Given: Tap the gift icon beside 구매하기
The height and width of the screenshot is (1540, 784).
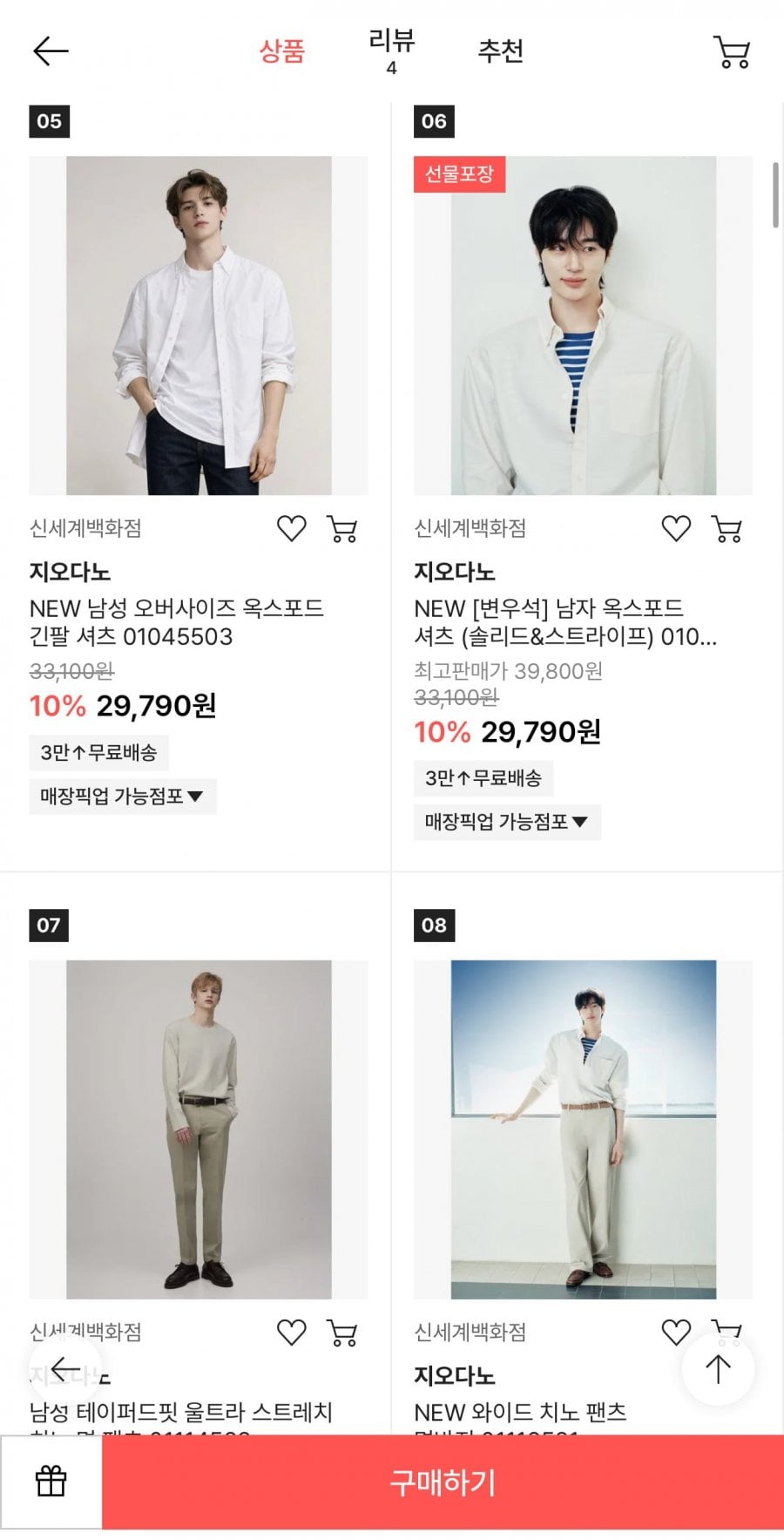Looking at the screenshot, I should pyautogui.click(x=51, y=1481).
